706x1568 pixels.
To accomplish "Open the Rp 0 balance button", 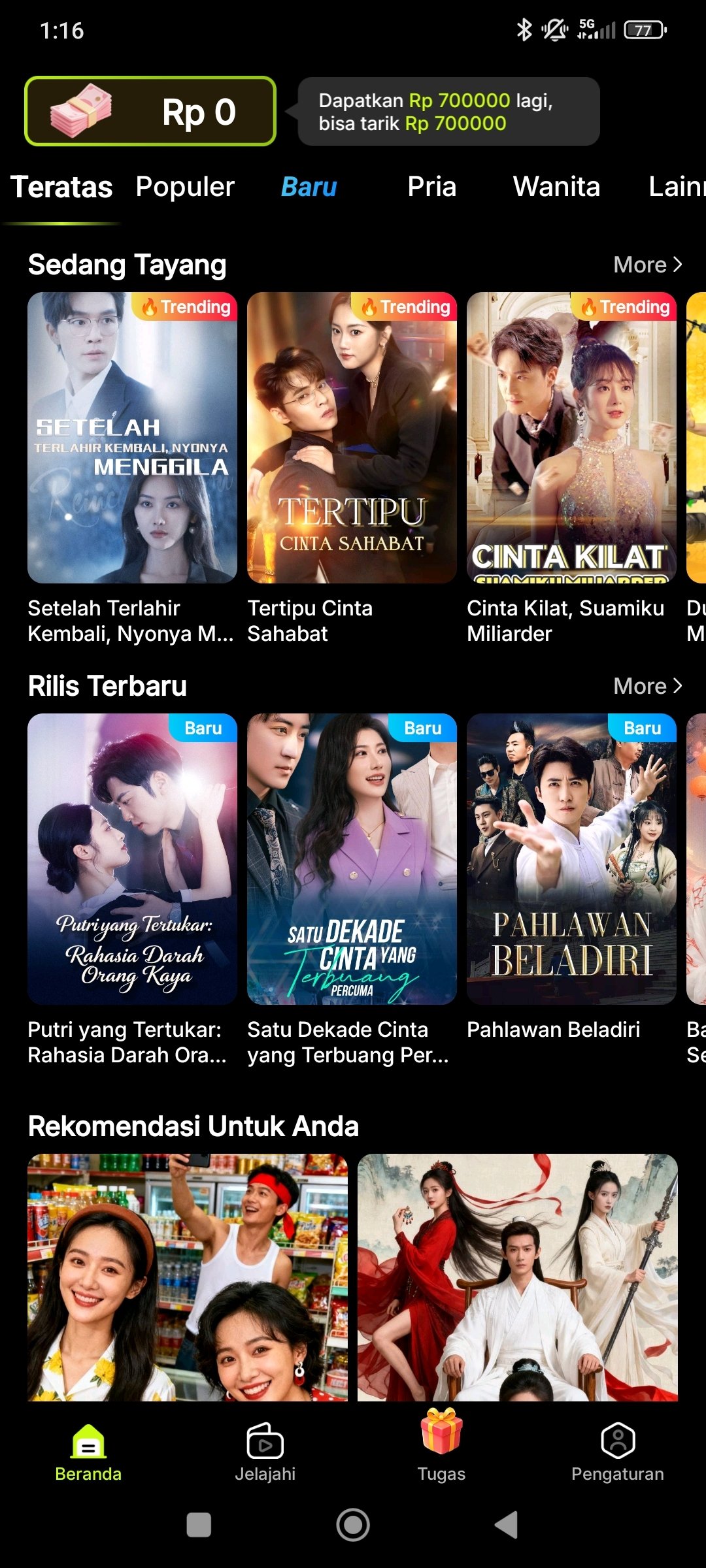I will (150, 111).
